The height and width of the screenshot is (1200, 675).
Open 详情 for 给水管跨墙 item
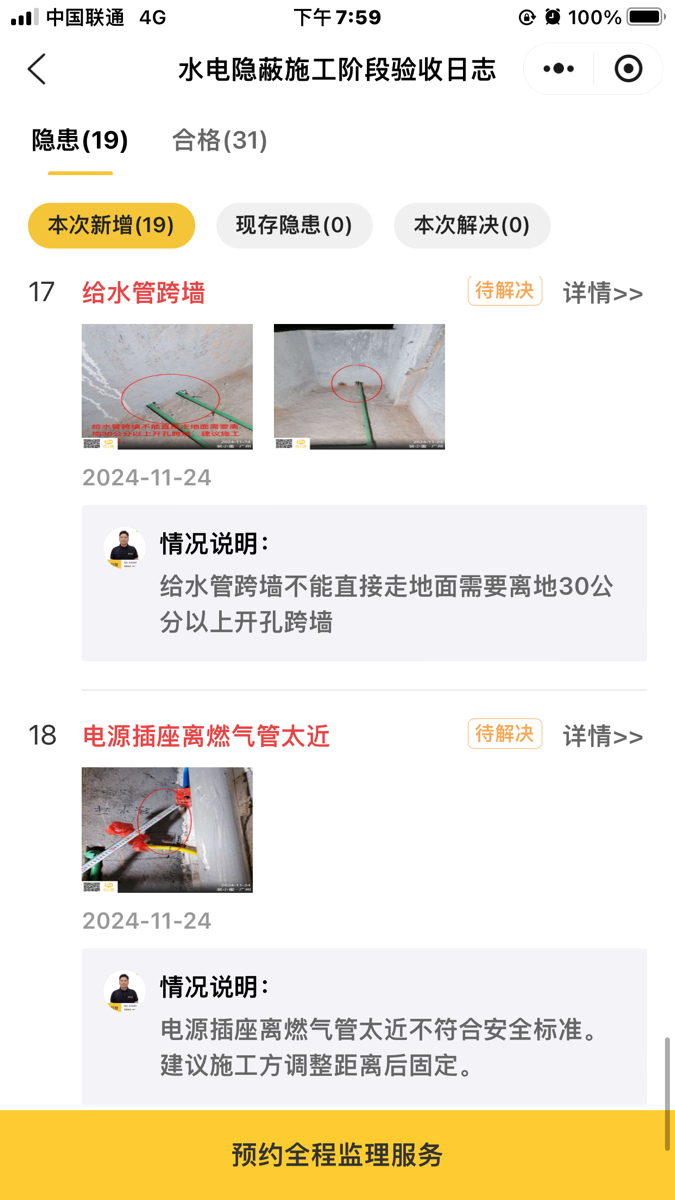tap(602, 293)
